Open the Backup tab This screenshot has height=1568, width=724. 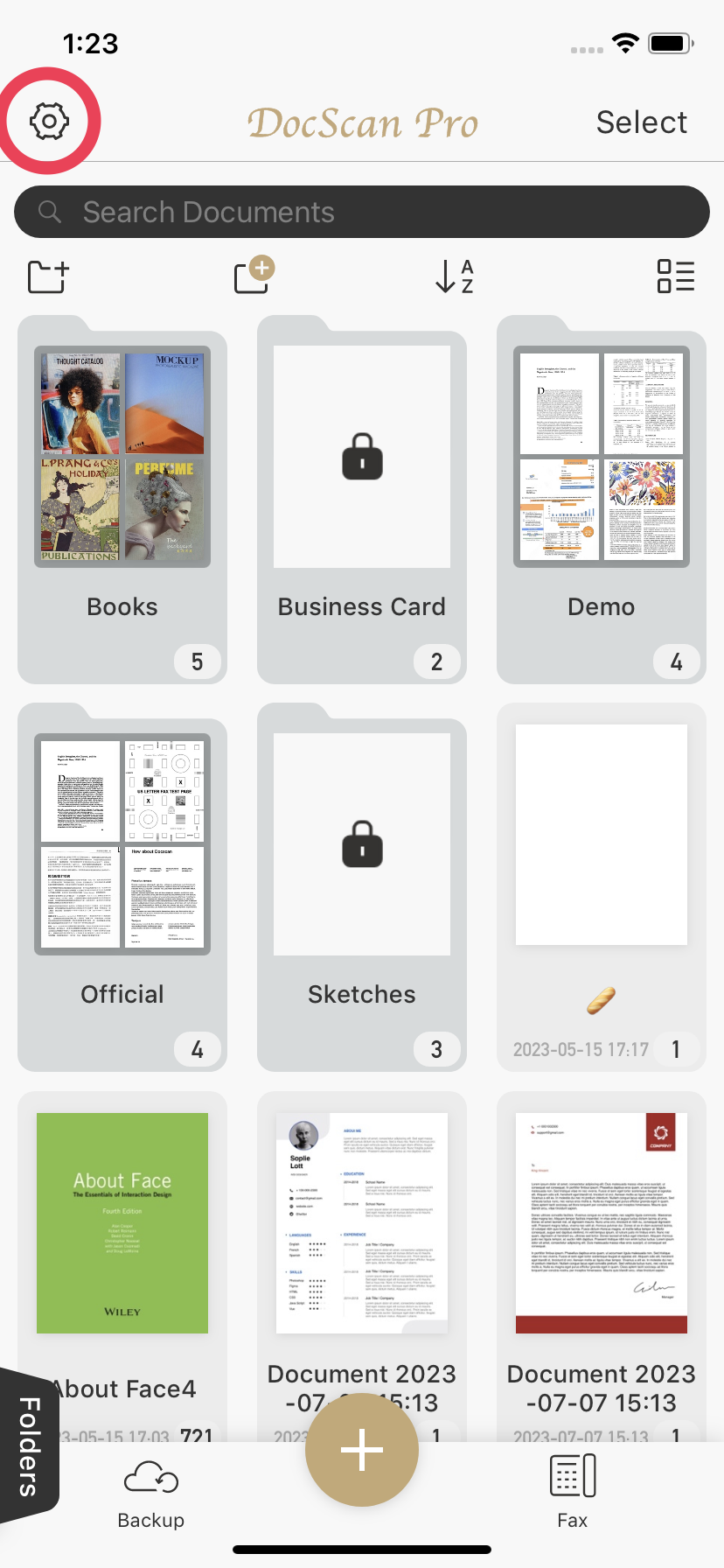pyautogui.click(x=151, y=1494)
